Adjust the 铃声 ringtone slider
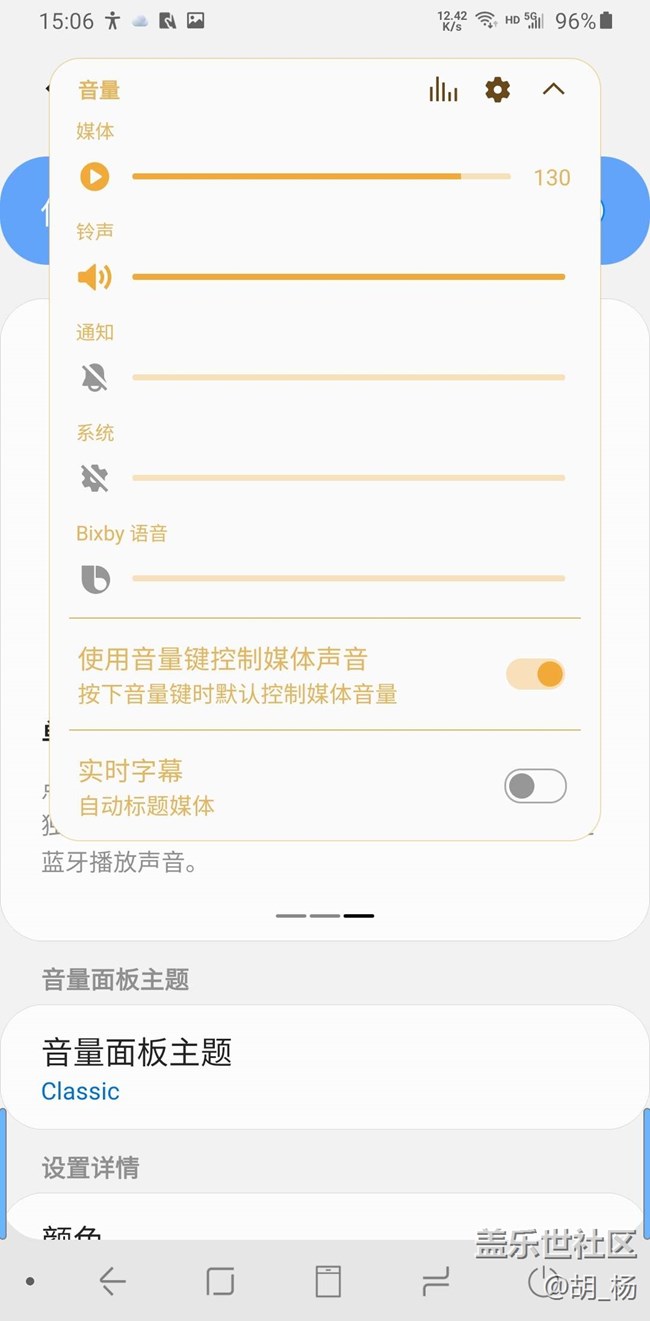Screen dimensions: 650x1321 348,277
